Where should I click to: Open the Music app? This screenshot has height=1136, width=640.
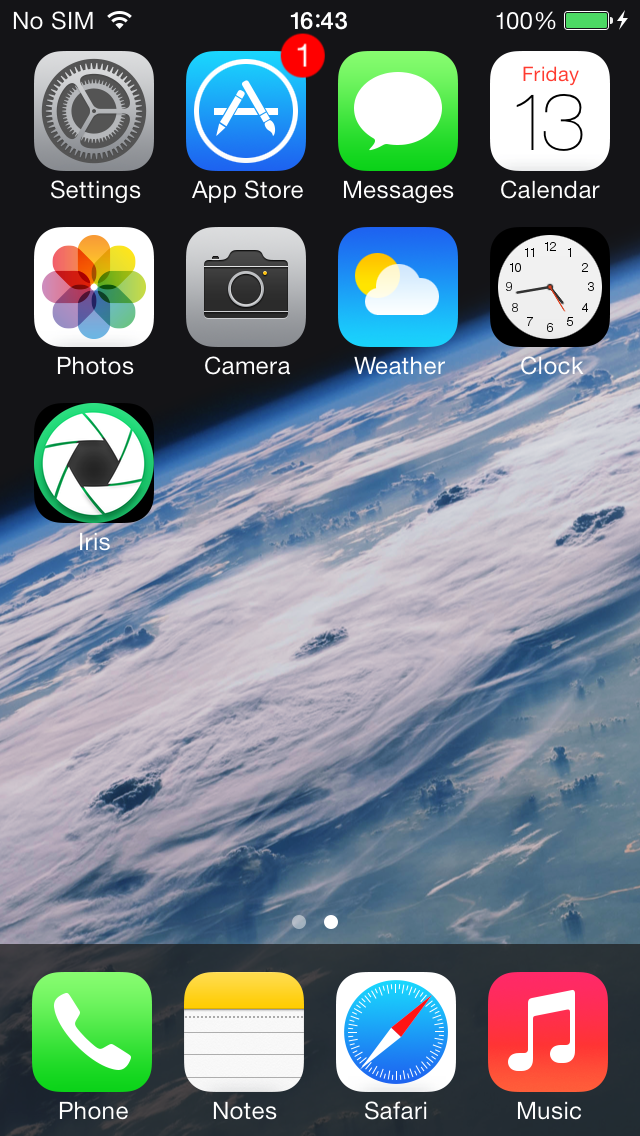(x=548, y=1032)
